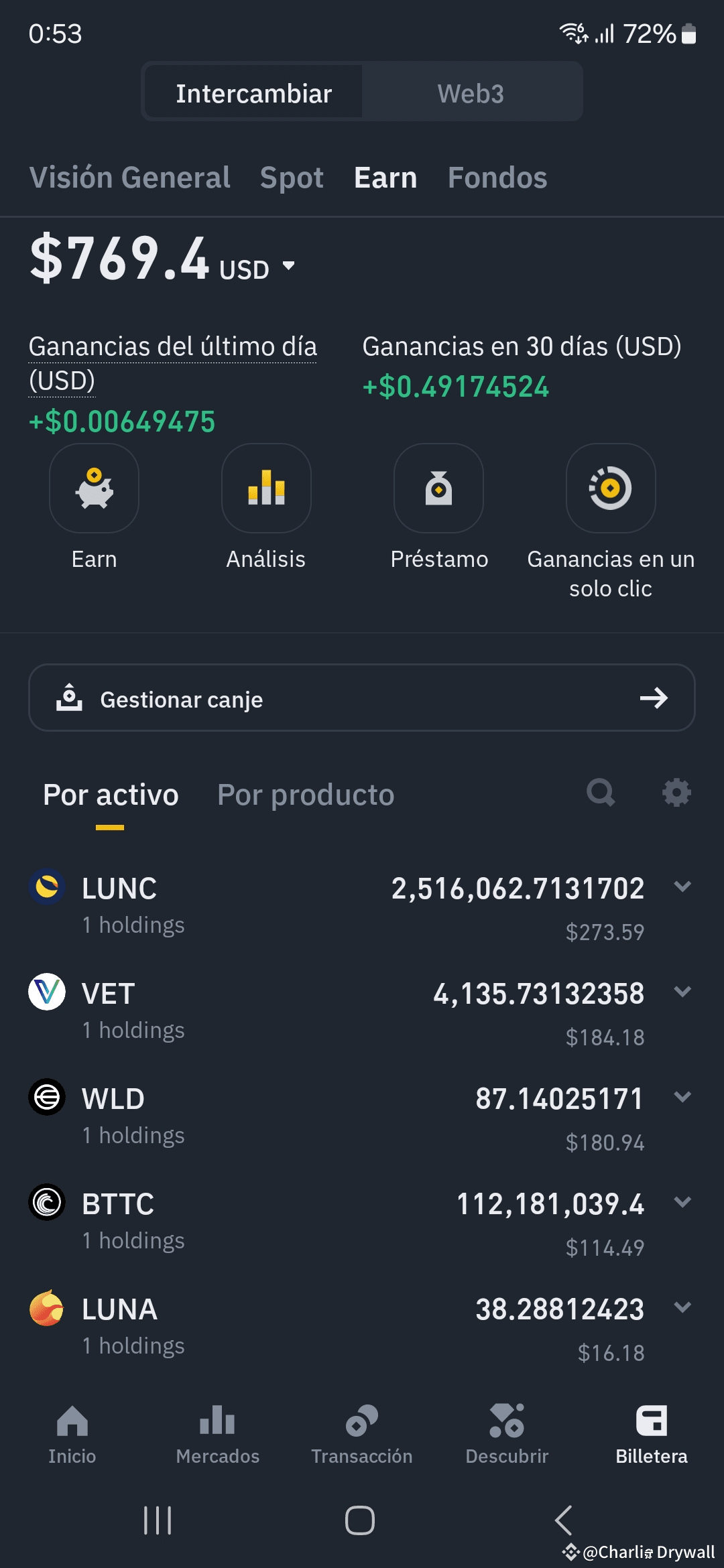Open Gestionar canje
Image resolution: width=724 pixels, height=1568 pixels.
362,698
